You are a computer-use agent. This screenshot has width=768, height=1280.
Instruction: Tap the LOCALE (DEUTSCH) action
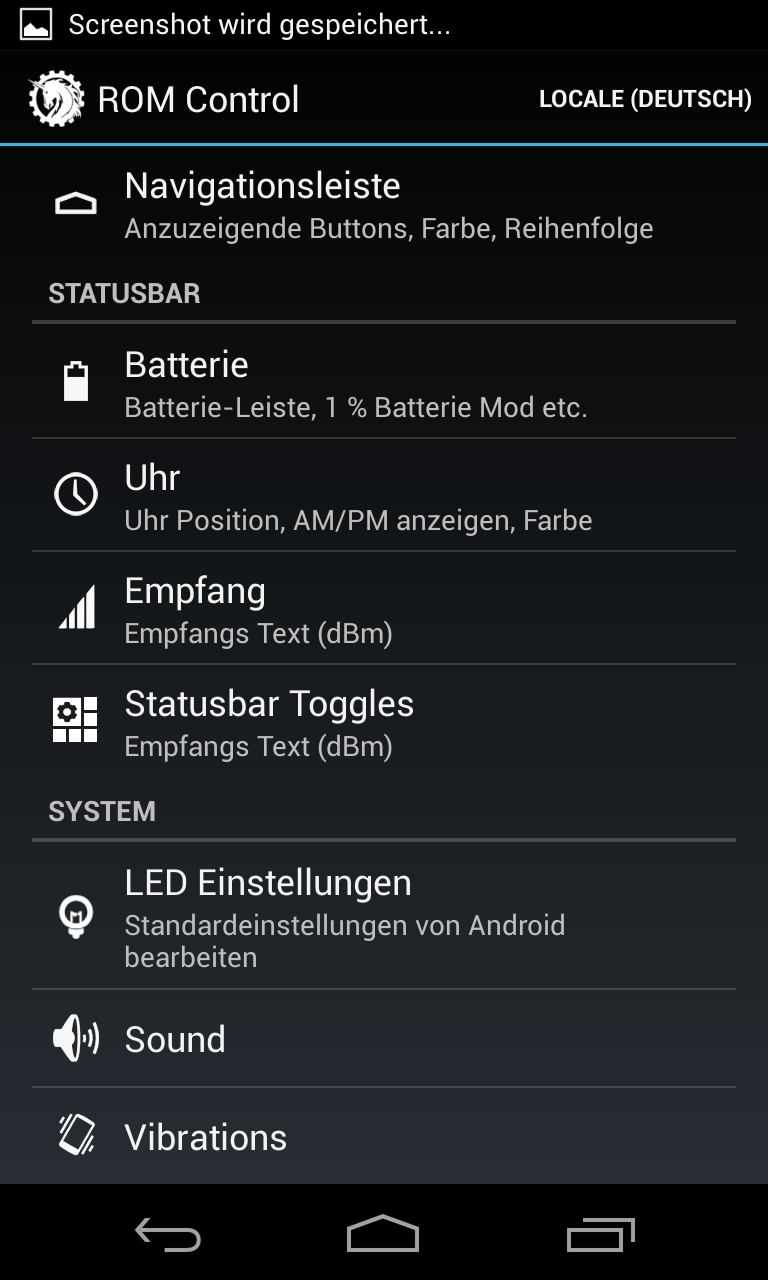point(645,99)
